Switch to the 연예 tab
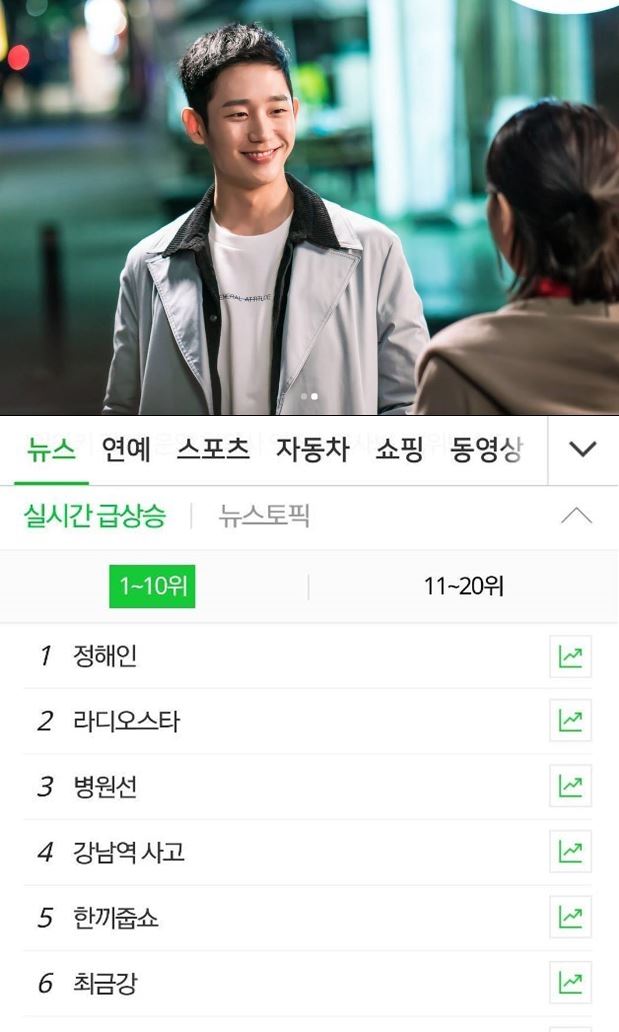Image resolution: width=619 pixels, height=1032 pixels. point(126,450)
